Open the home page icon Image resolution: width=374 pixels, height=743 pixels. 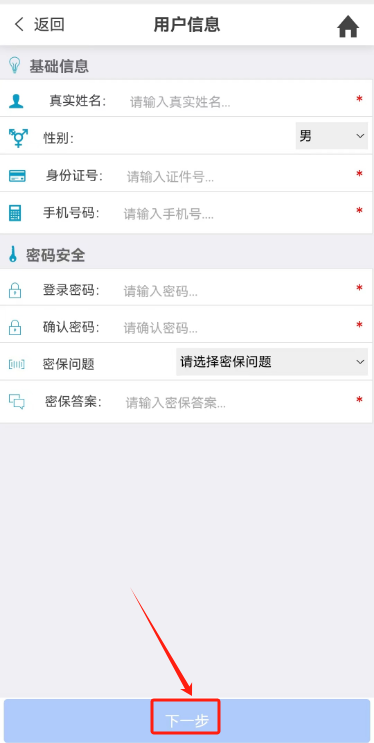pos(348,27)
